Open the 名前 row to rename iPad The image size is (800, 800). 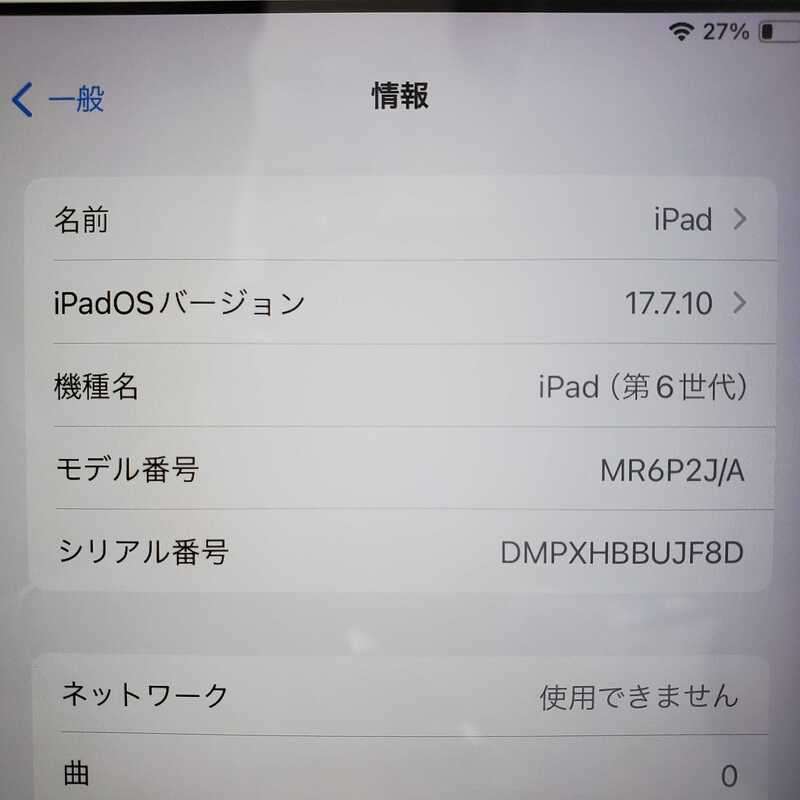point(400,220)
